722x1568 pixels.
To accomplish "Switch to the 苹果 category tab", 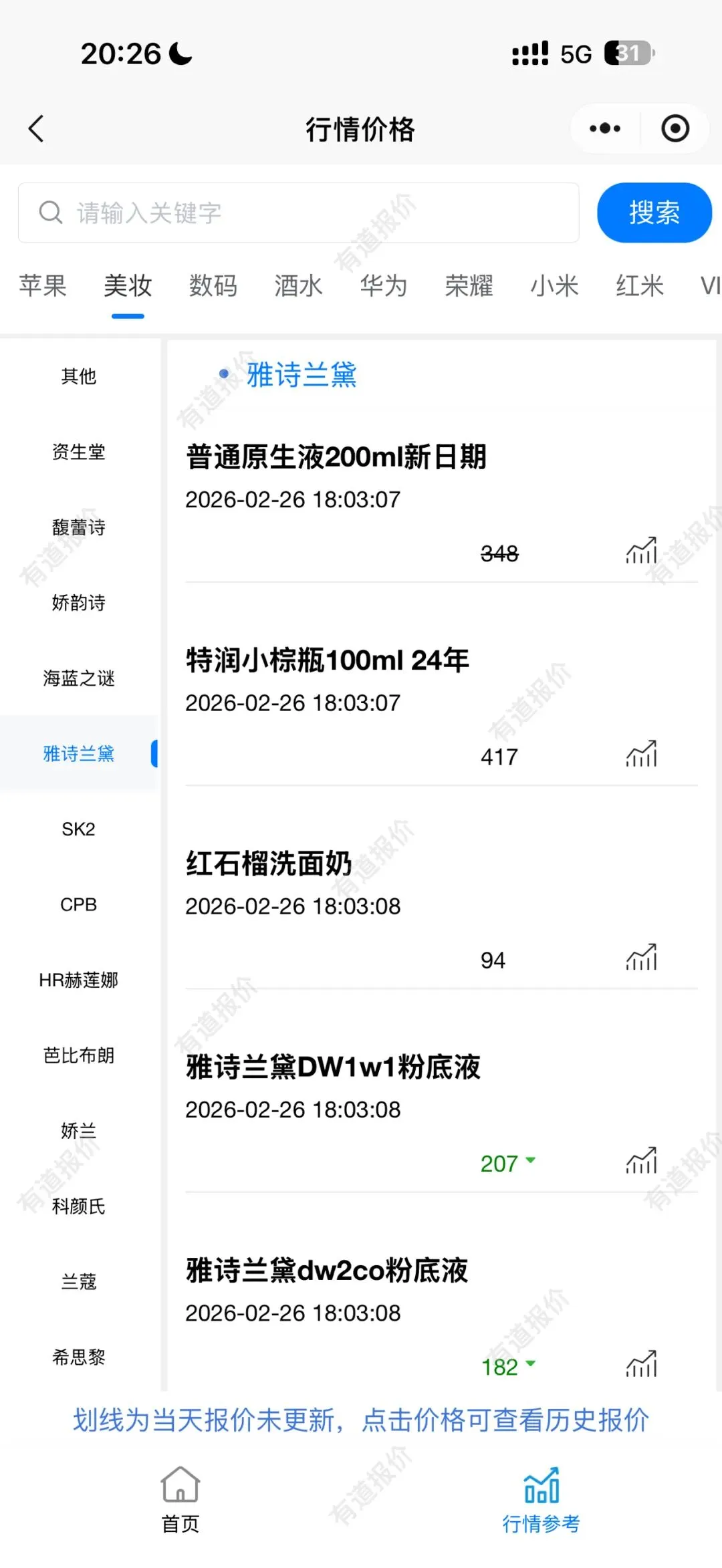I will click(43, 286).
